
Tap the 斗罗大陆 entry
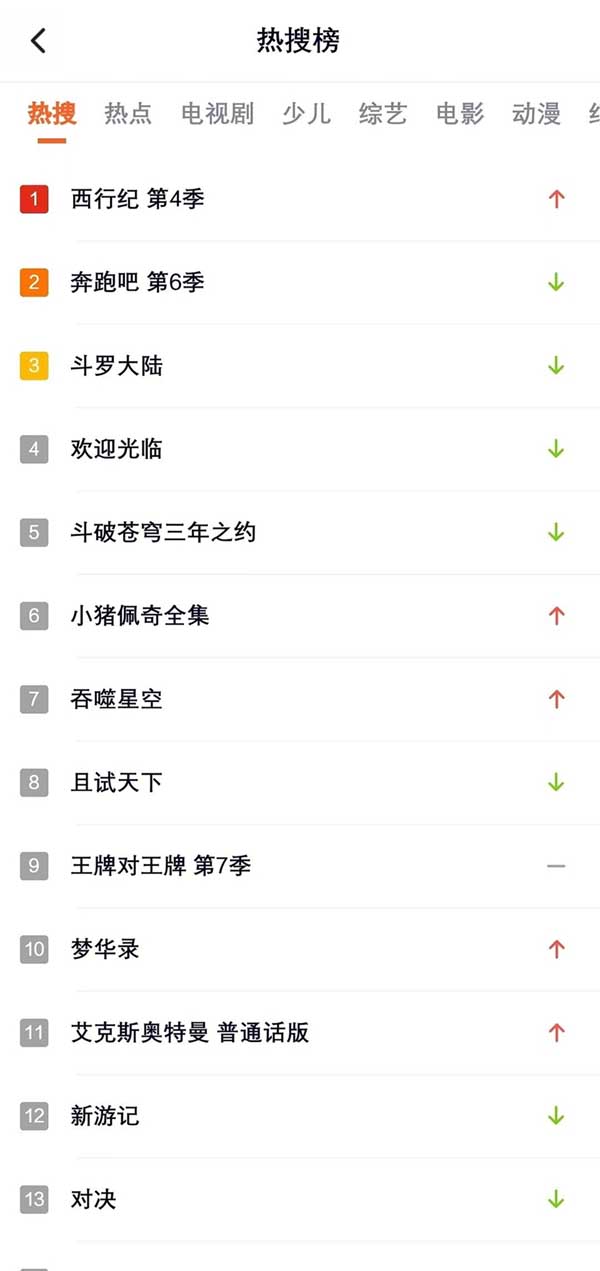300,366
